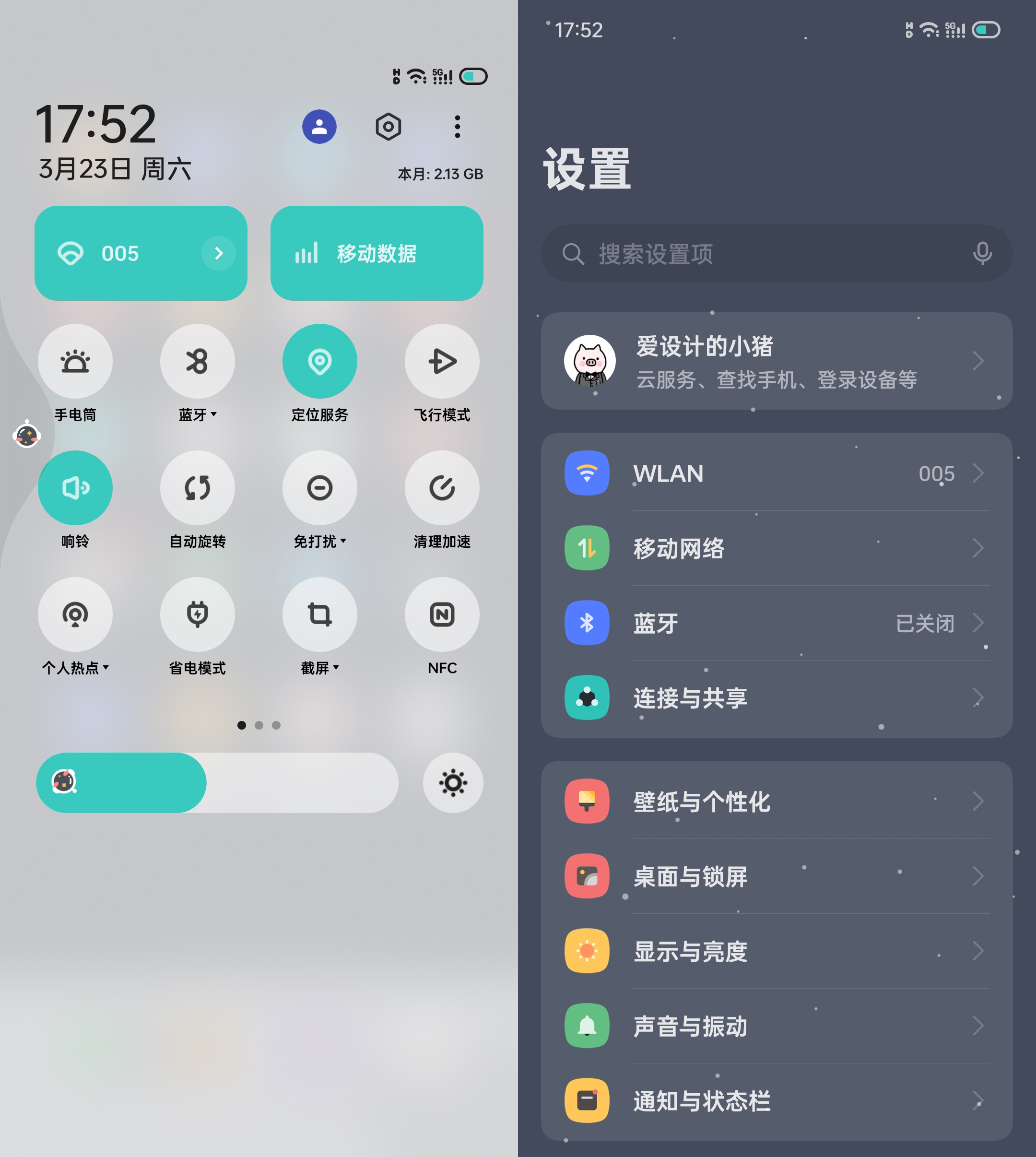
Task: Enable 飞行模式 airplane mode
Action: pos(442,361)
